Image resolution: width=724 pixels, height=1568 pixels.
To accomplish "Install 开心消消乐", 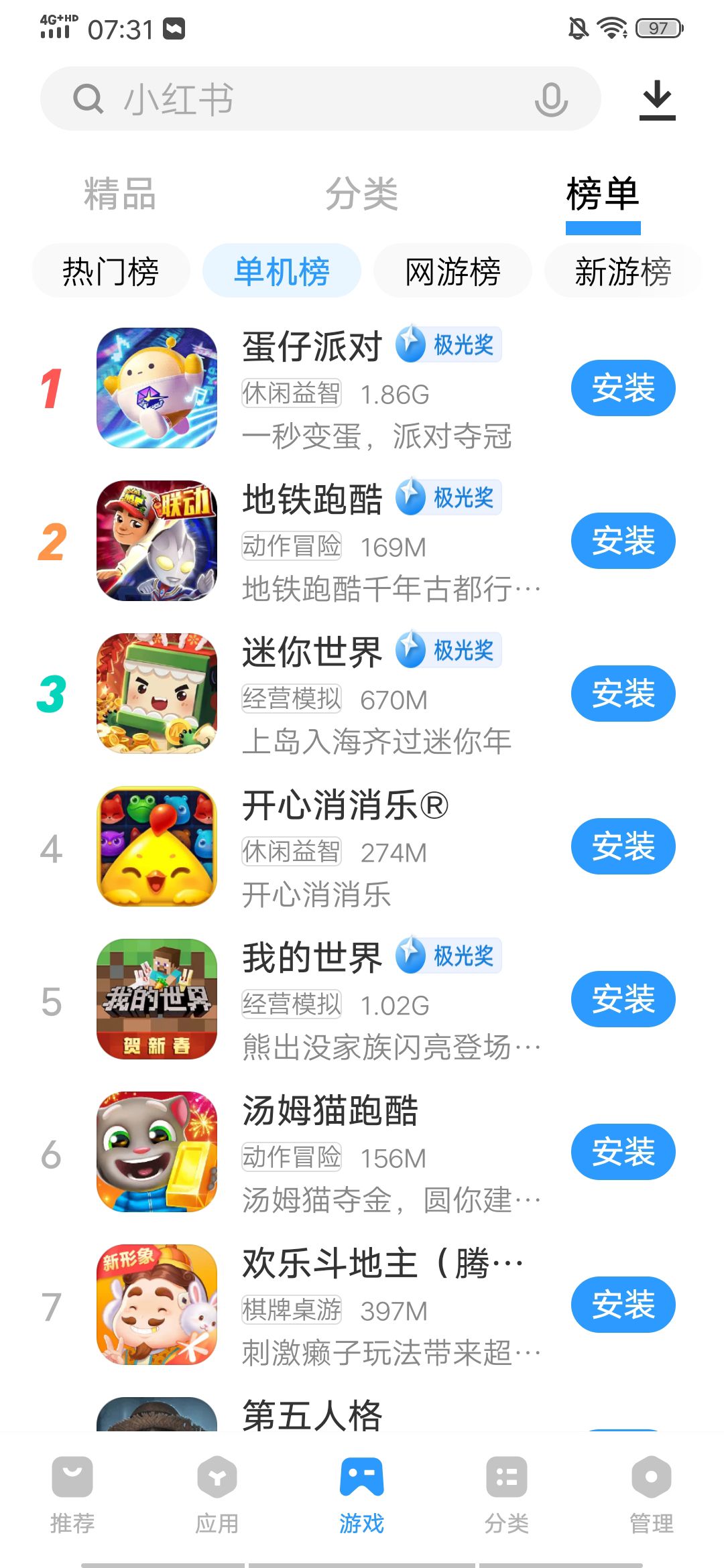I will (x=623, y=846).
